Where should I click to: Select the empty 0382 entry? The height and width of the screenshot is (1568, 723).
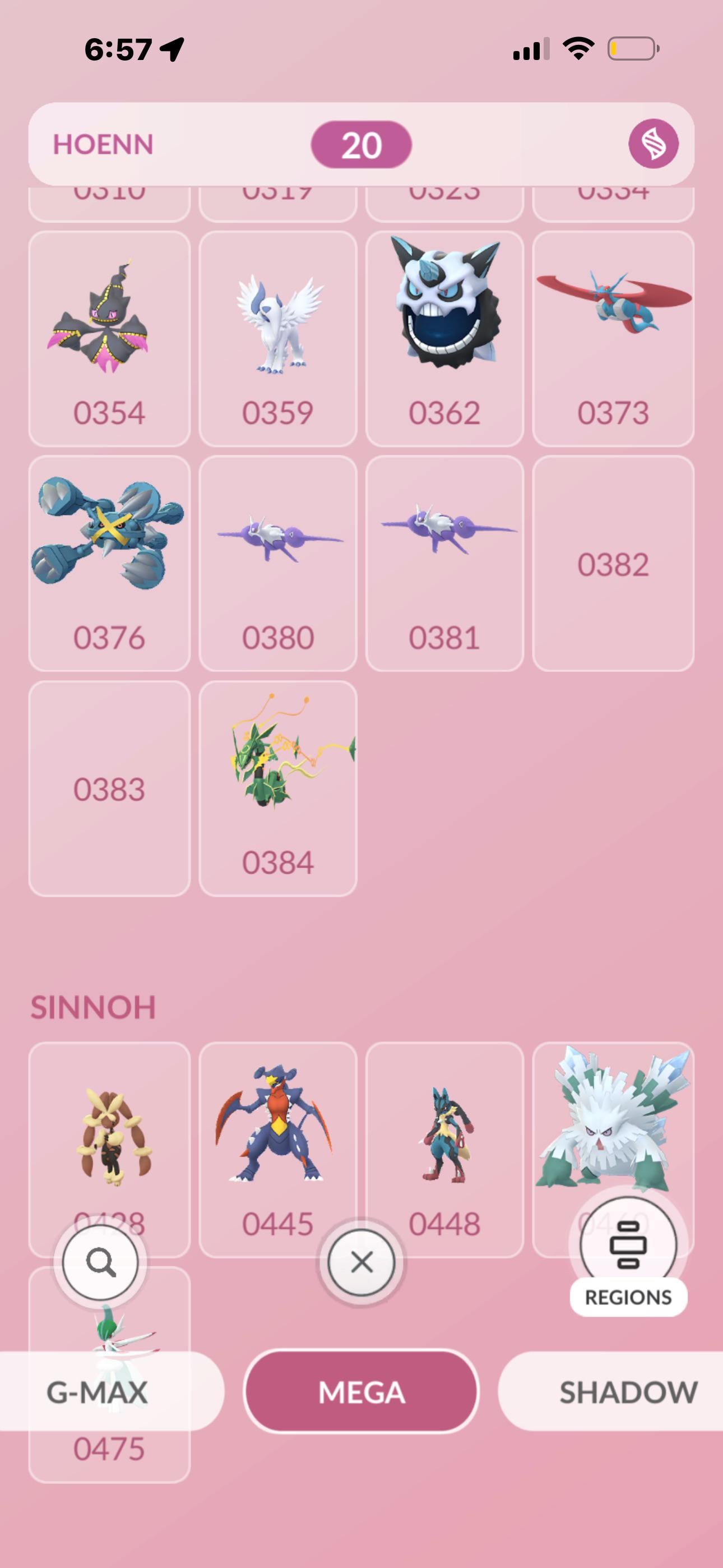coord(613,563)
